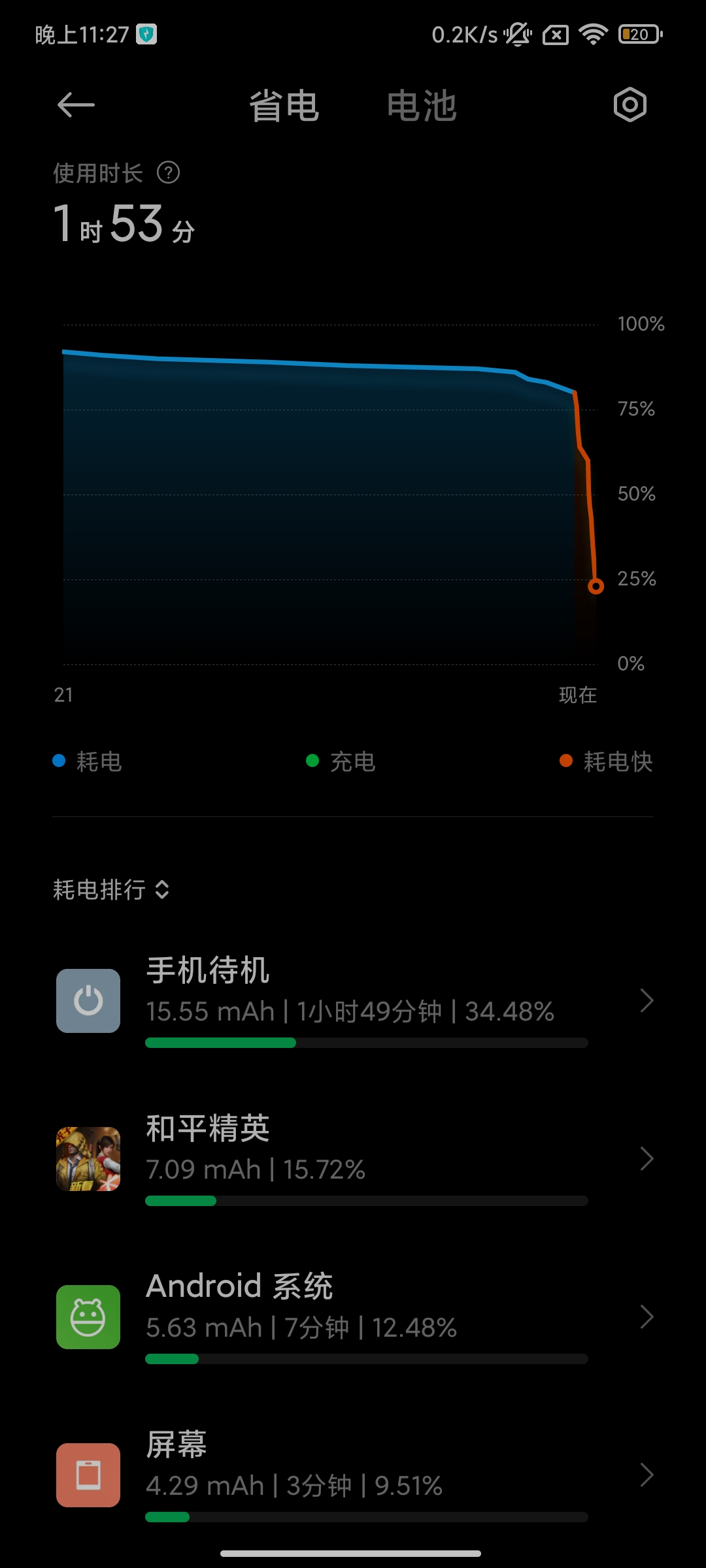The width and height of the screenshot is (706, 1568).
Task: View Android 系统 battery usage details
Action: pyautogui.click(x=353, y=1316)
